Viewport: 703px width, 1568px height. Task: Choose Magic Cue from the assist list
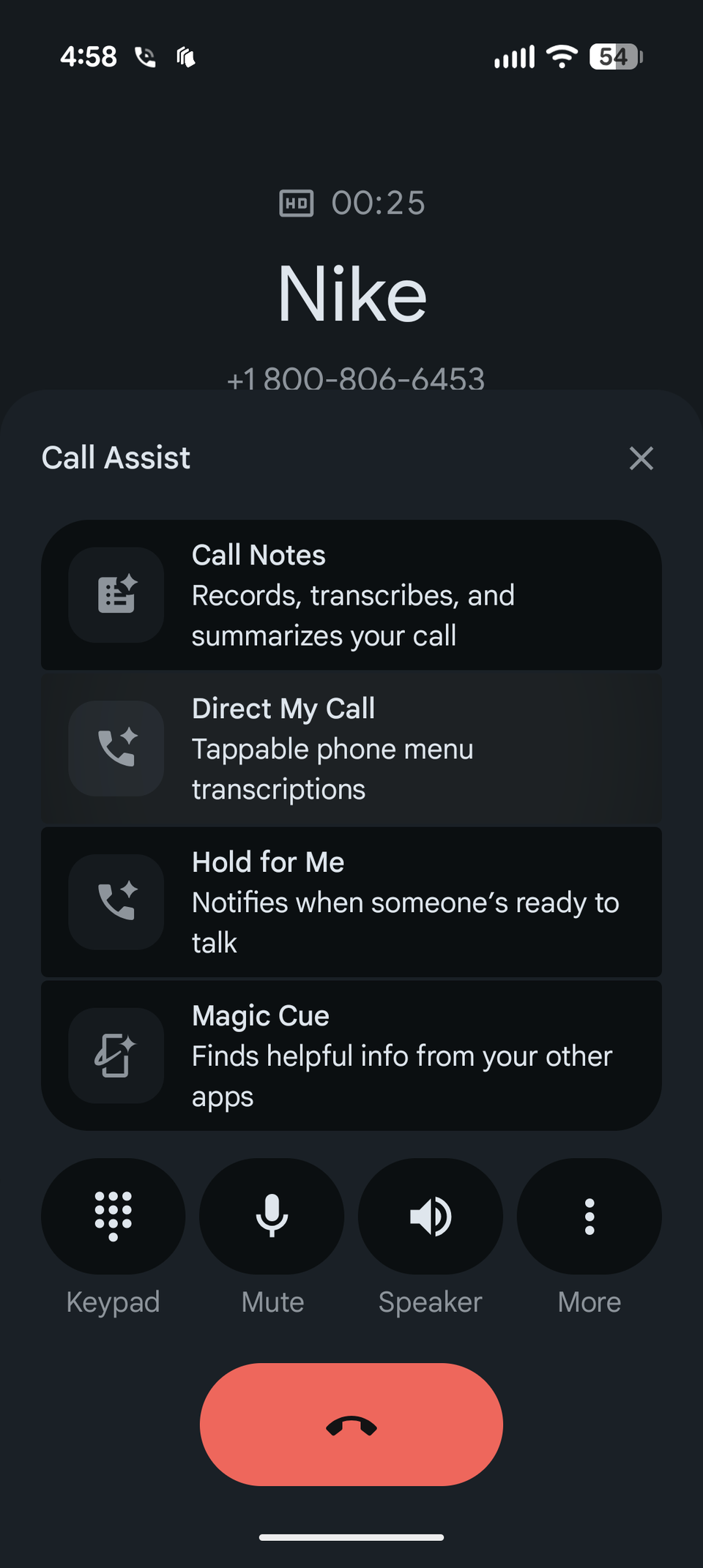click(351, 1055)
